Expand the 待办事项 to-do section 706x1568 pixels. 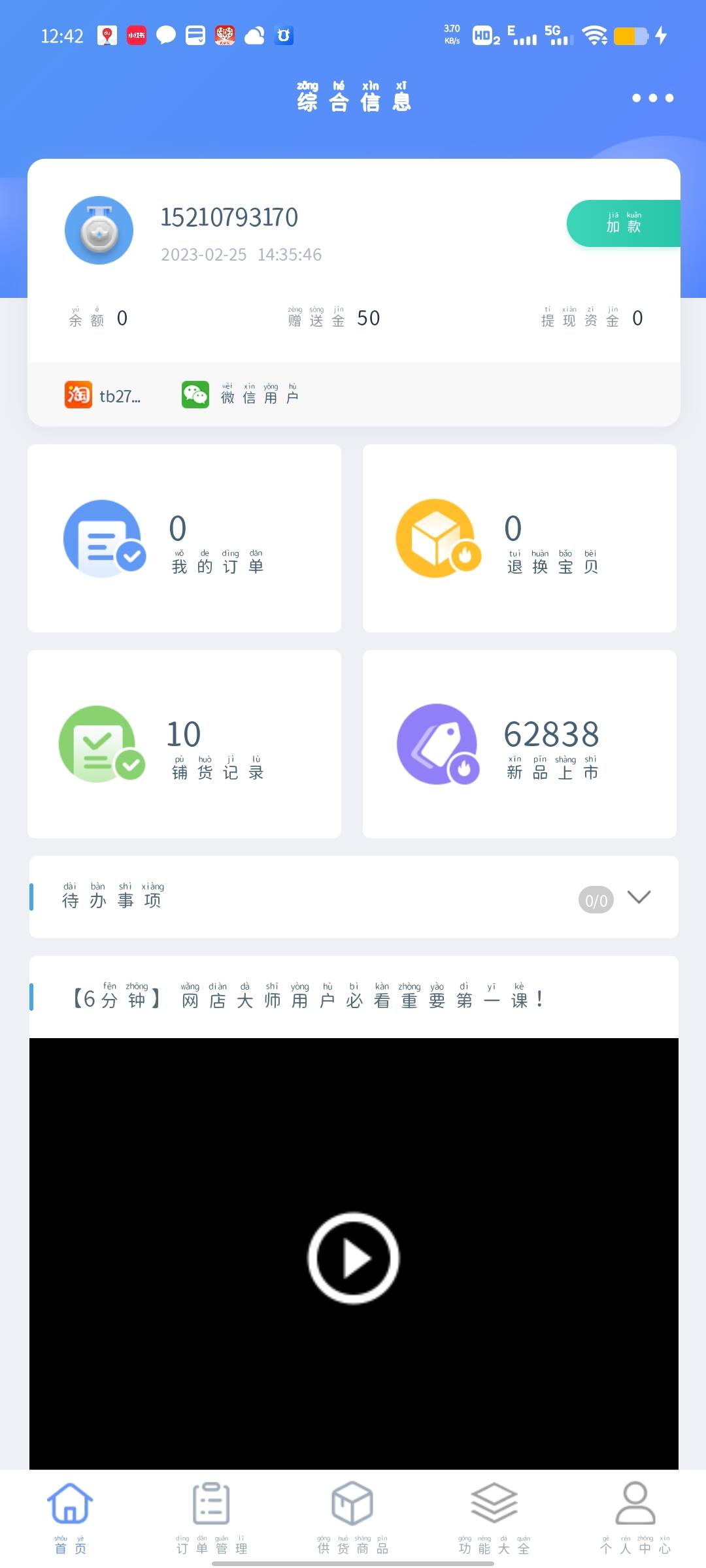(x=639, y=897)
